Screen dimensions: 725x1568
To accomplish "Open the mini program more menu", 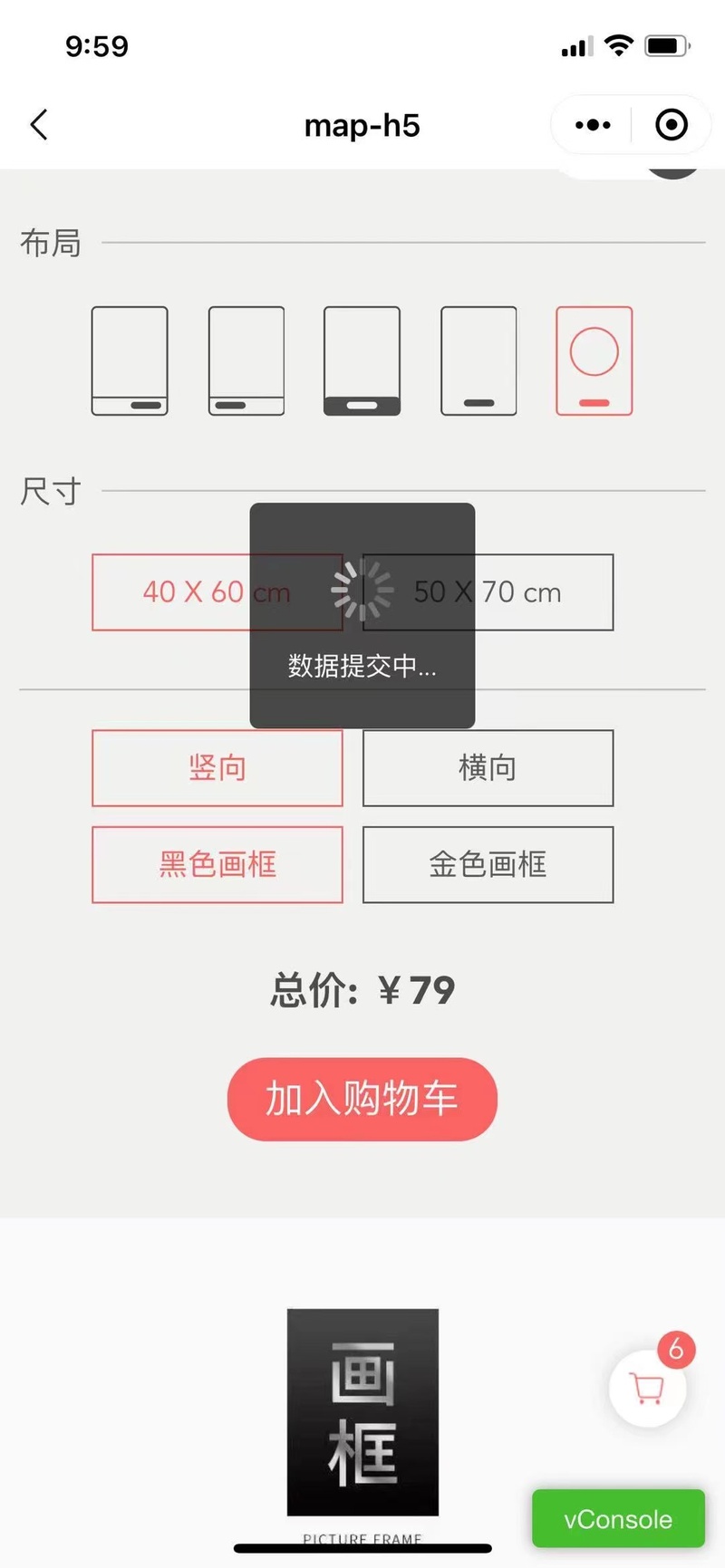I will point(593,125).
